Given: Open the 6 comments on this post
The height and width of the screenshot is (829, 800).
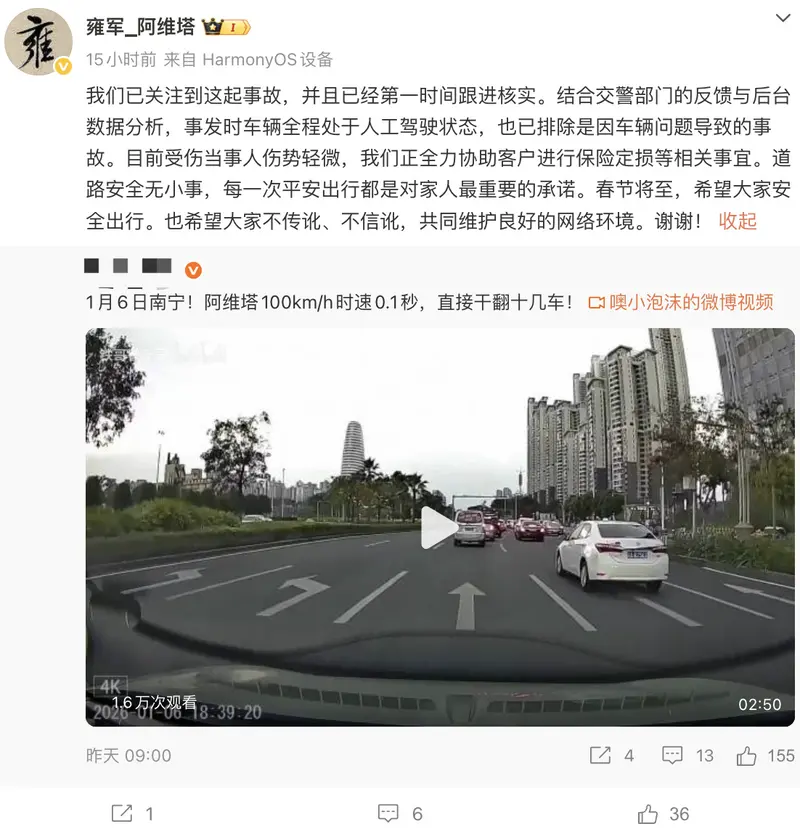Looking at the screenshot, I should coord(400,813).
